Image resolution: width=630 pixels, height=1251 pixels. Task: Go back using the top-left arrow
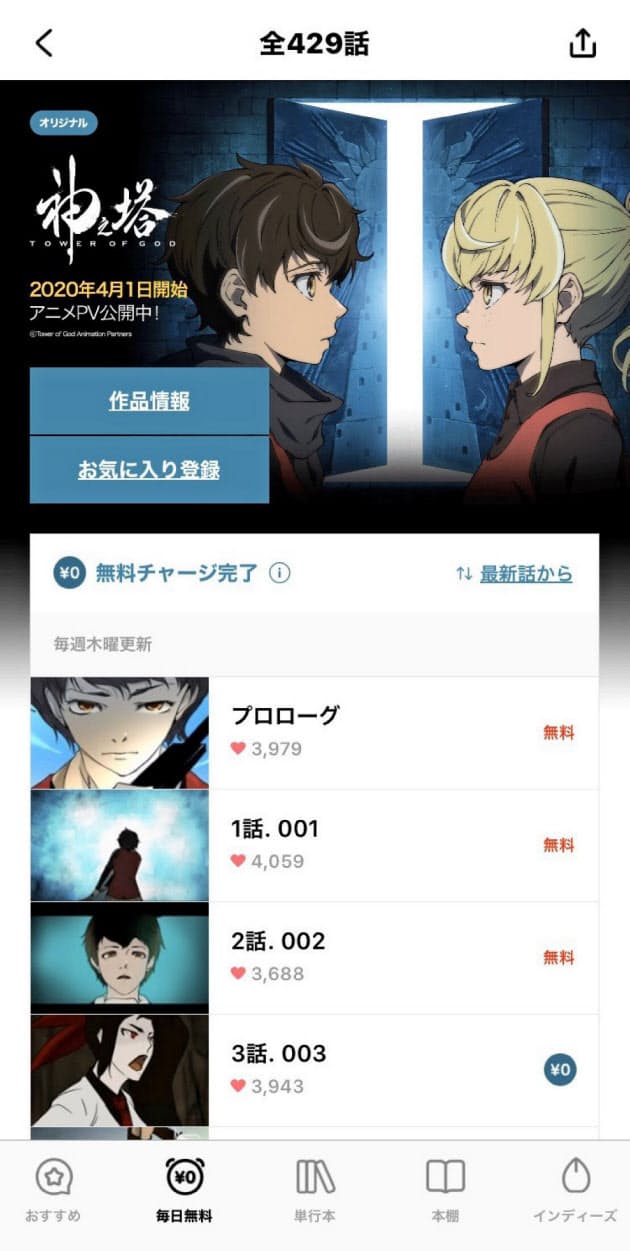44,43
